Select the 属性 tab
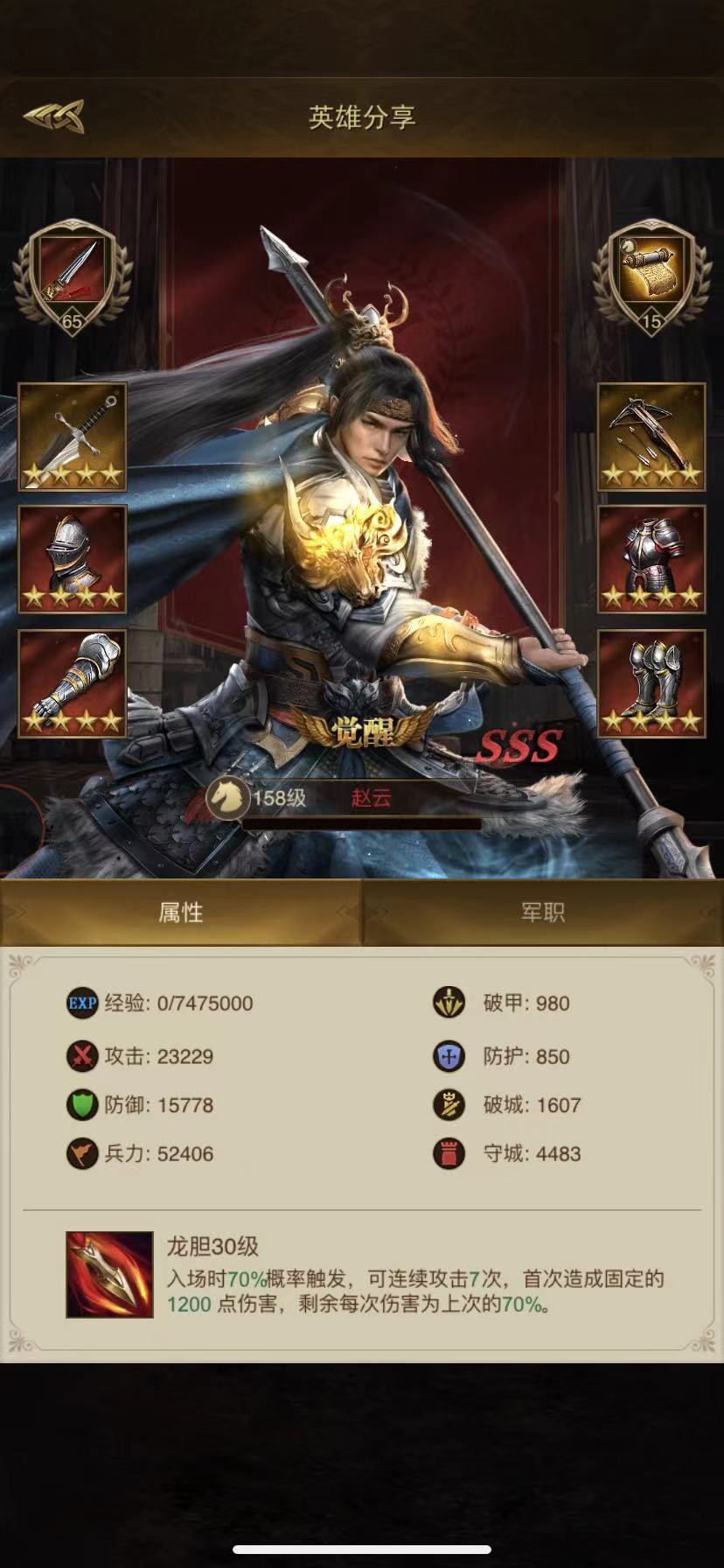724x1568 pixels. [x=181, y=913]
